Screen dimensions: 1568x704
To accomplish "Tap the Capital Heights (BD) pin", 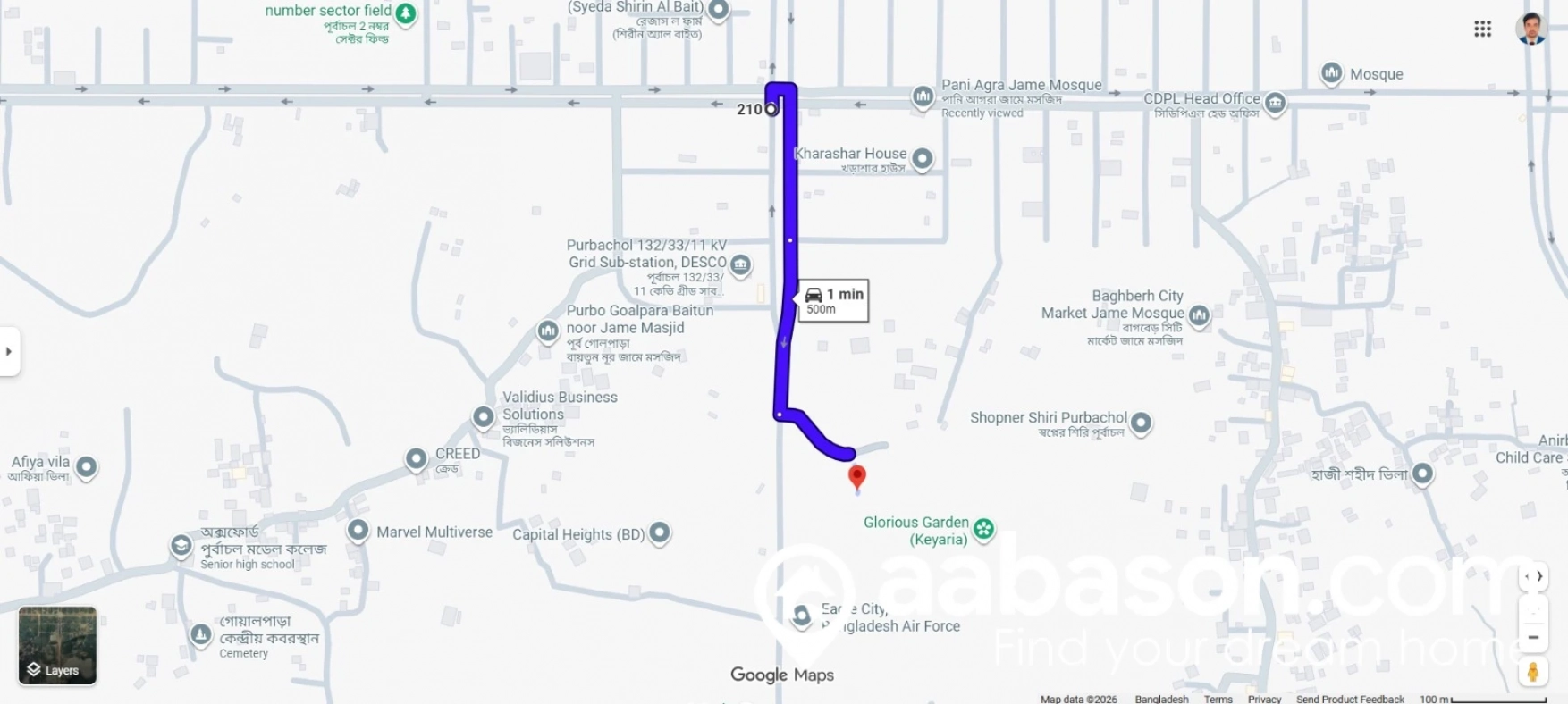I will pos(659,532).
